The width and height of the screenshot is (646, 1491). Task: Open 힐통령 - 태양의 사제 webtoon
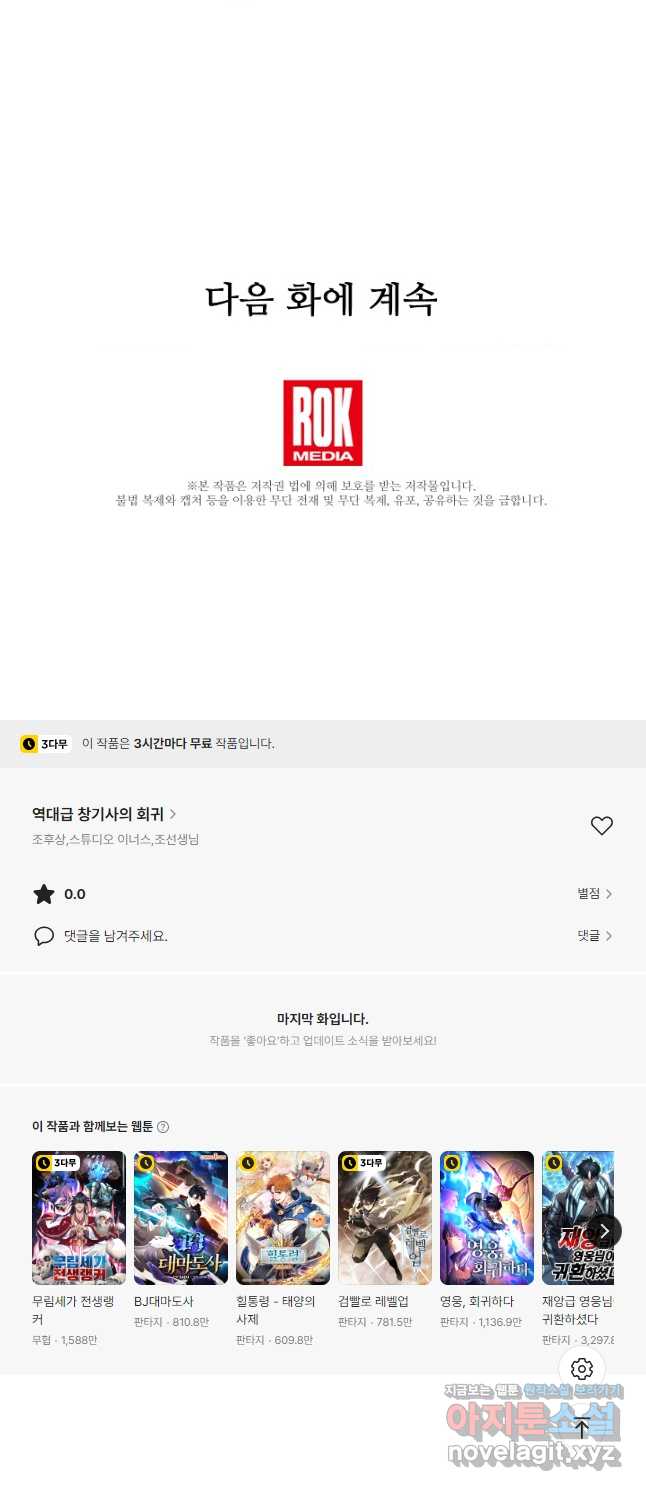[283, 1218]
